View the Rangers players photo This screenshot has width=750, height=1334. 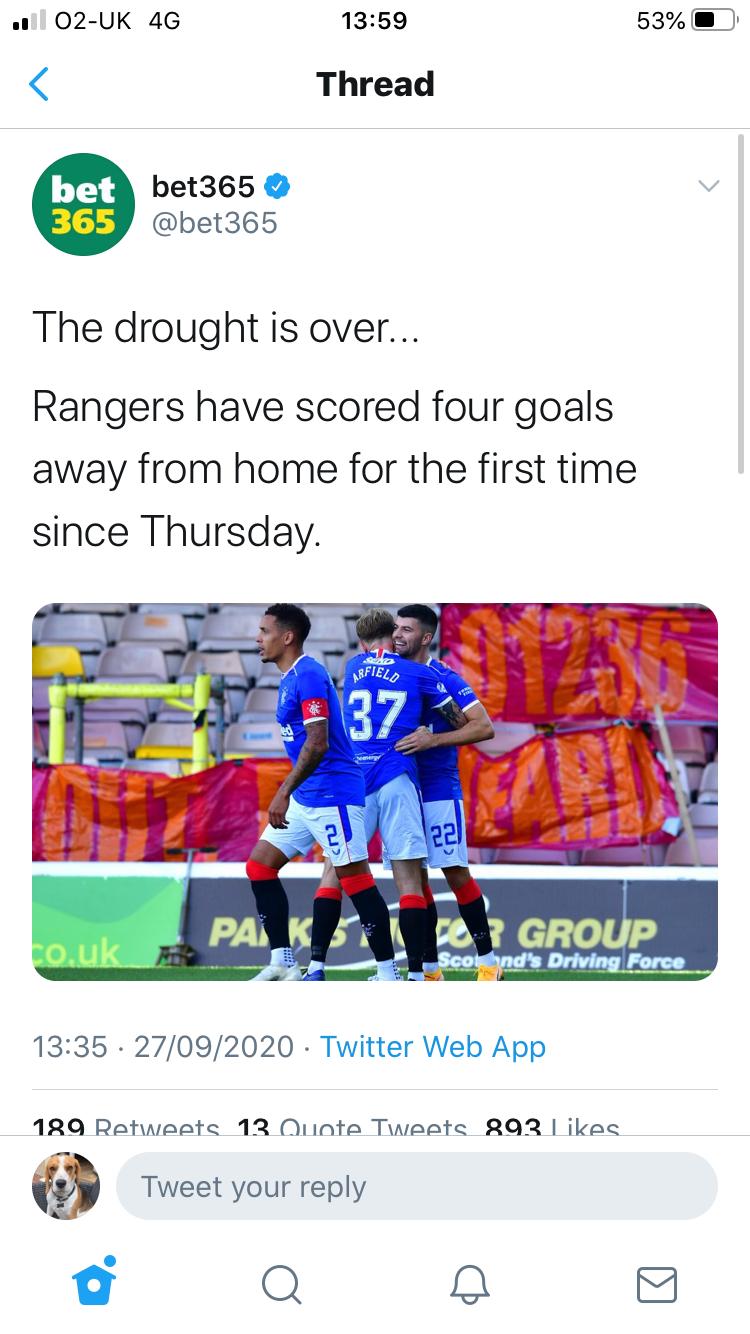click(x=375, y=792)
